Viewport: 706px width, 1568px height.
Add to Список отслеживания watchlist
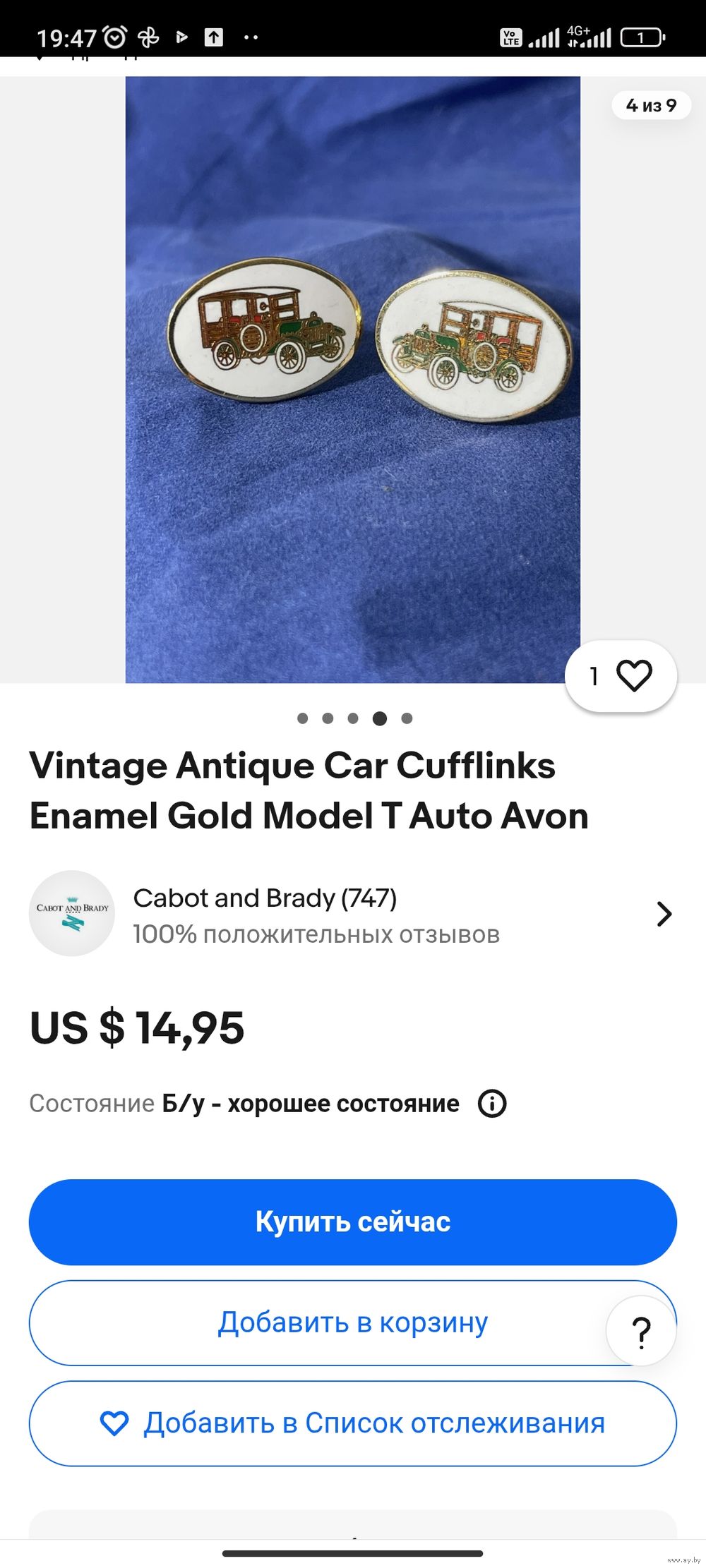coord(352,1423)
